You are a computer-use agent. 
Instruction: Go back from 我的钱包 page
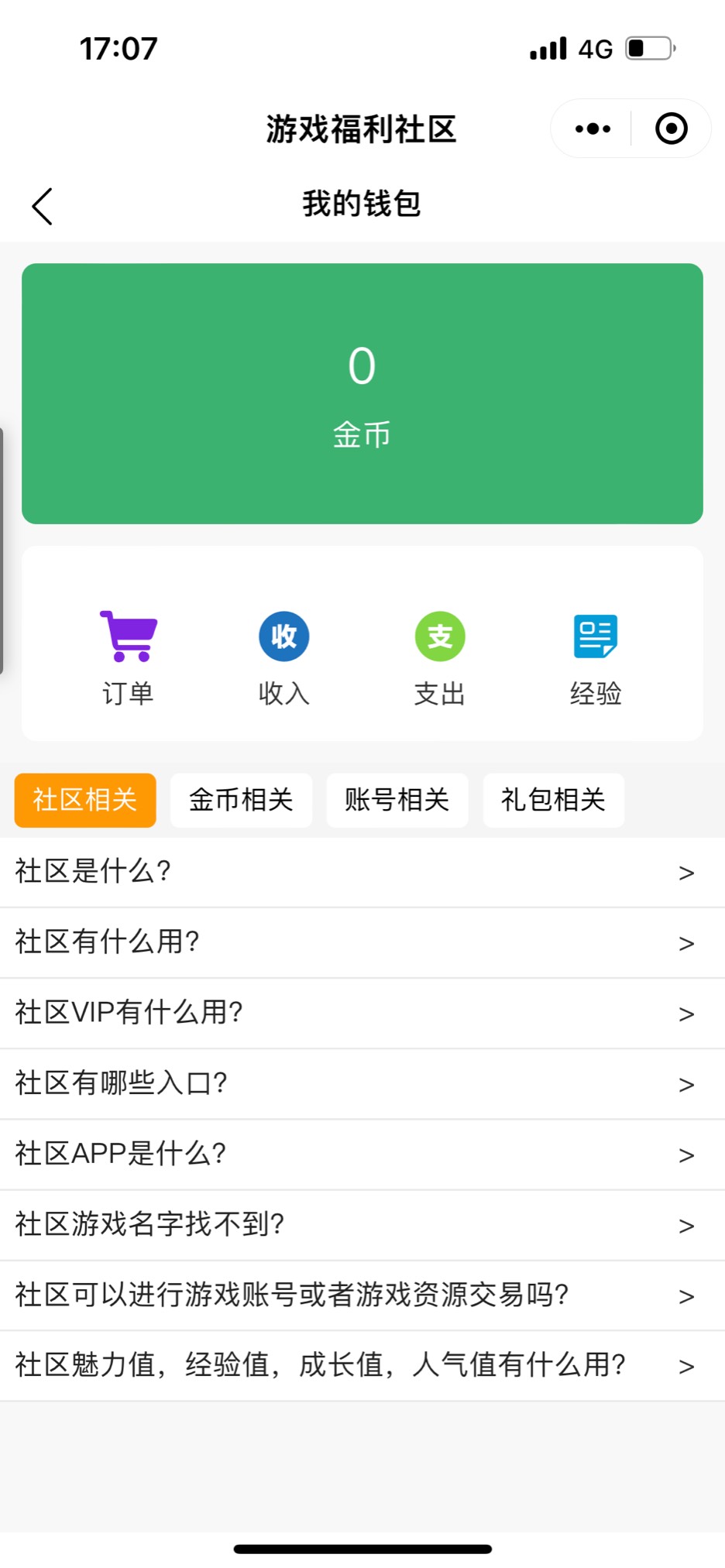pos(43,207)
